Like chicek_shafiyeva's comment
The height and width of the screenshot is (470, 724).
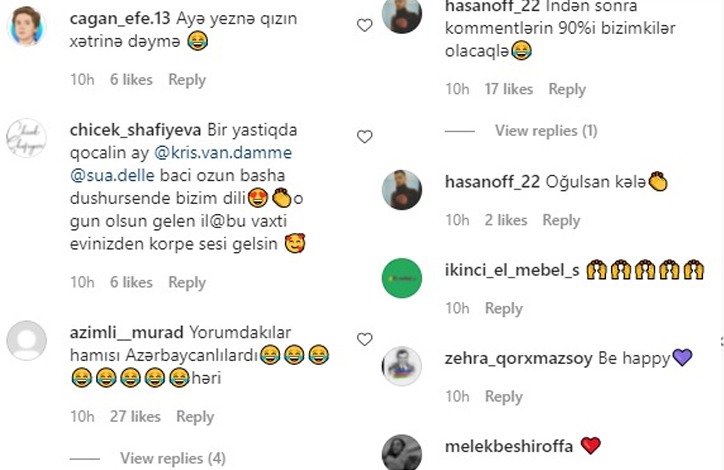(365, 137)
